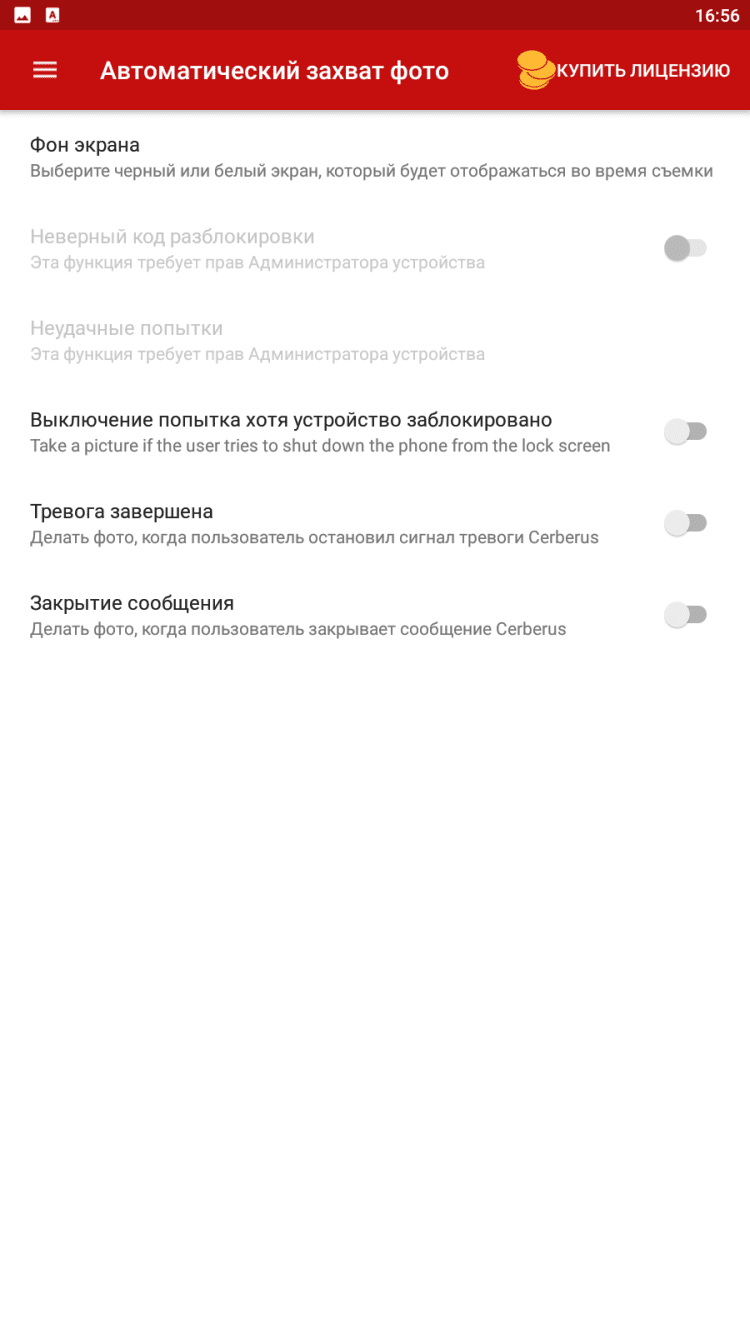750x1333 pixels.
Task: Turn on Закрытие сообщения switch
Action: point(685,615)
